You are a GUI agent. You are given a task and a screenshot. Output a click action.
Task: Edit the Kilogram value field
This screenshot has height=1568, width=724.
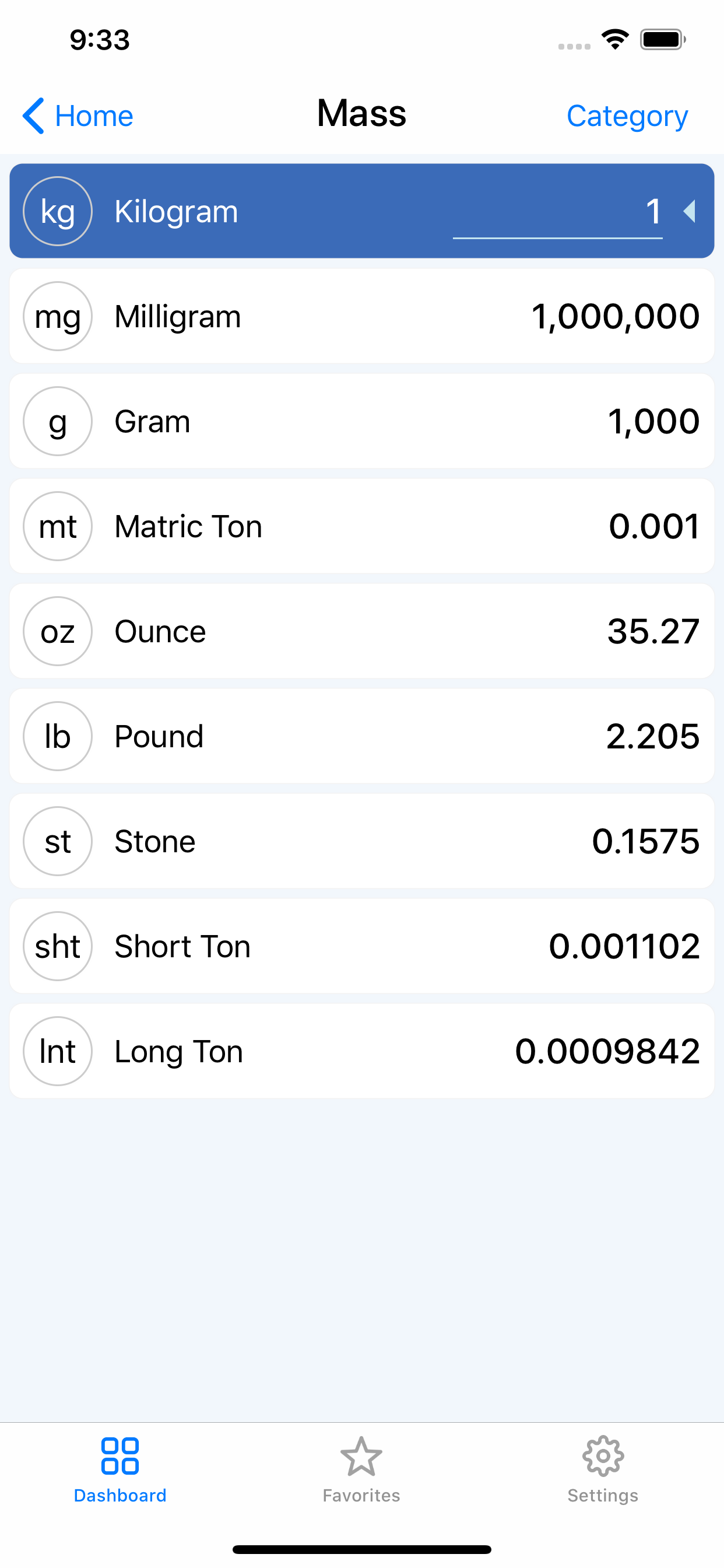pos(557,212)
